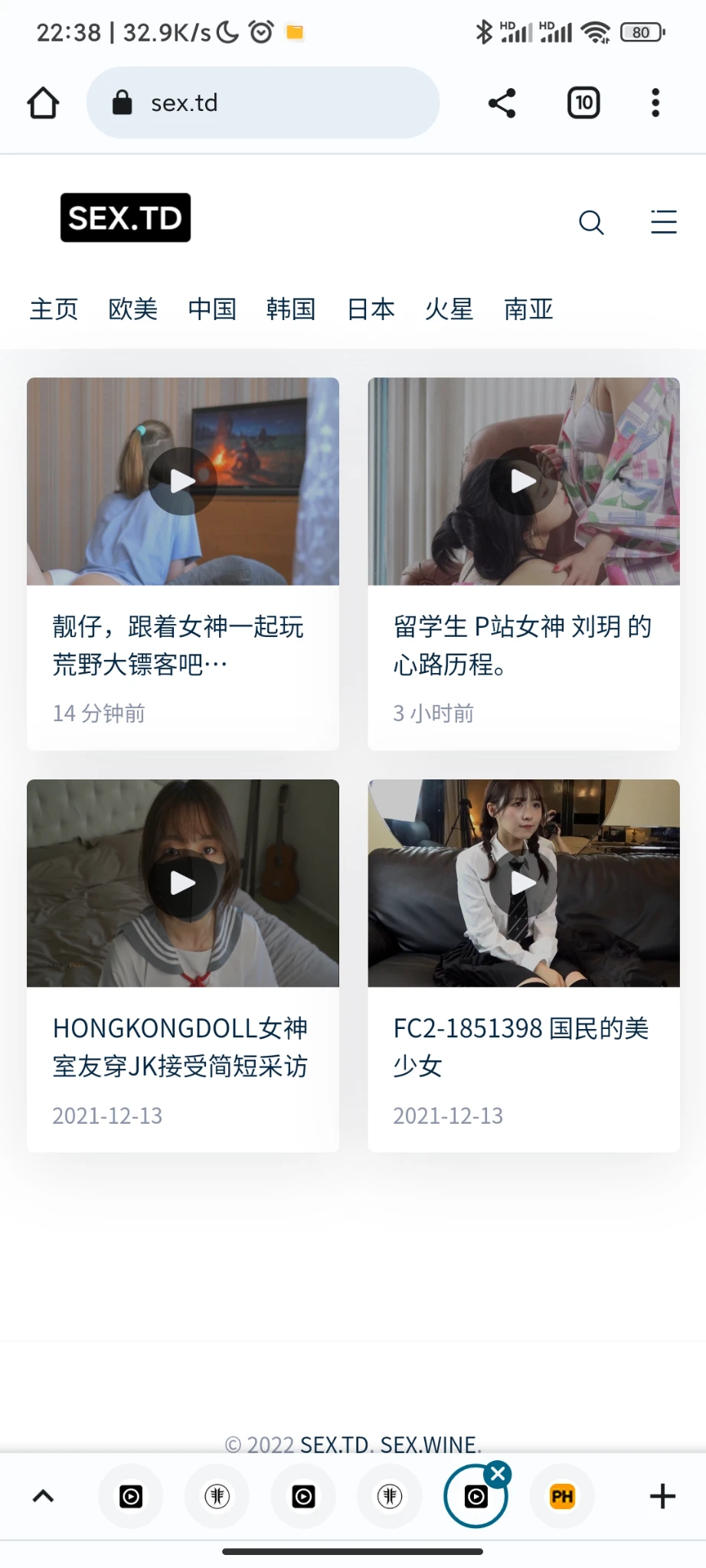Screen dimensions: 706x1568
Task: Open the site search icon
Action: pos(591,223)
